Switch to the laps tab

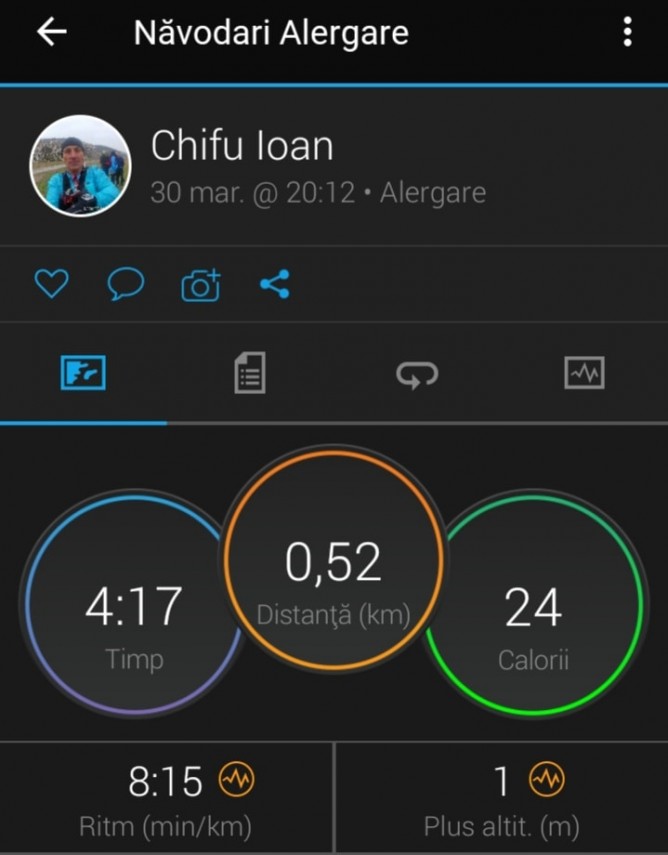coord(417,374)
